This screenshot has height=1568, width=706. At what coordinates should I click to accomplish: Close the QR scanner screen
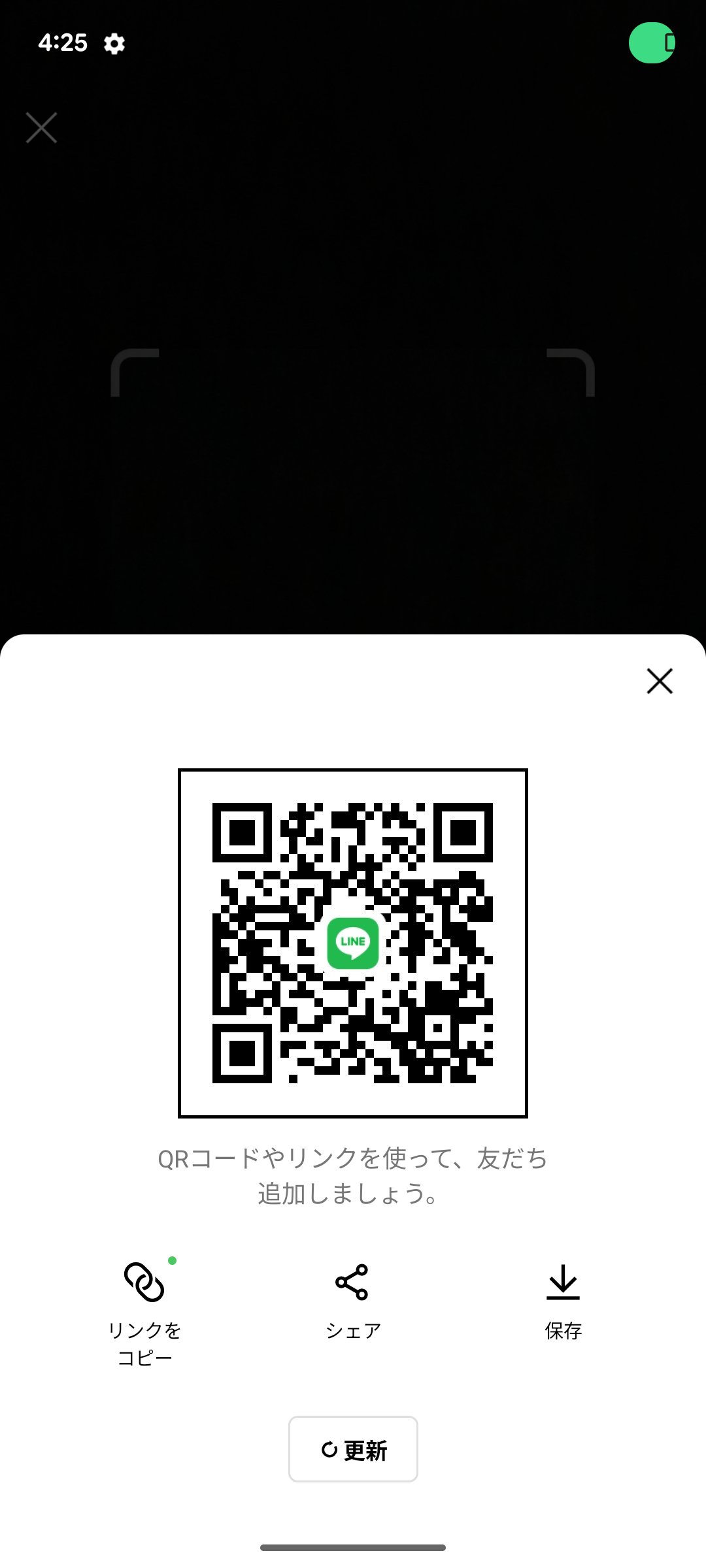pyautogui.click(x=42, y=127)
